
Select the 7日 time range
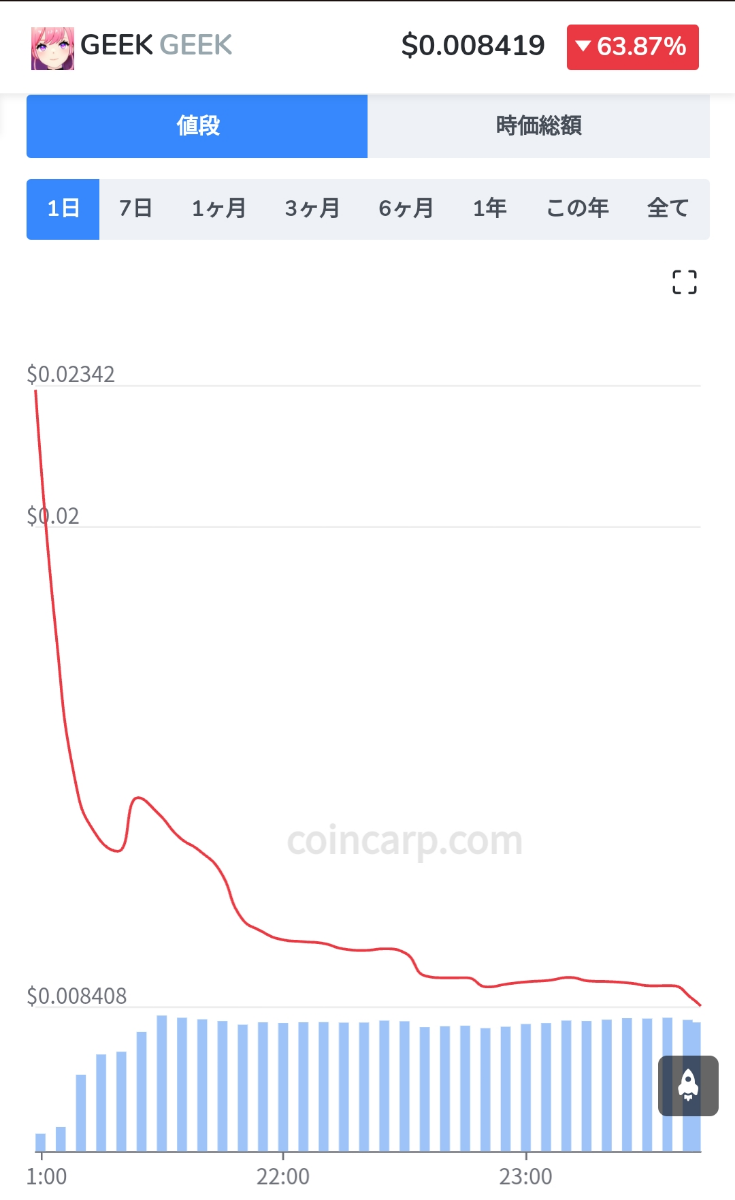[135, 209]
